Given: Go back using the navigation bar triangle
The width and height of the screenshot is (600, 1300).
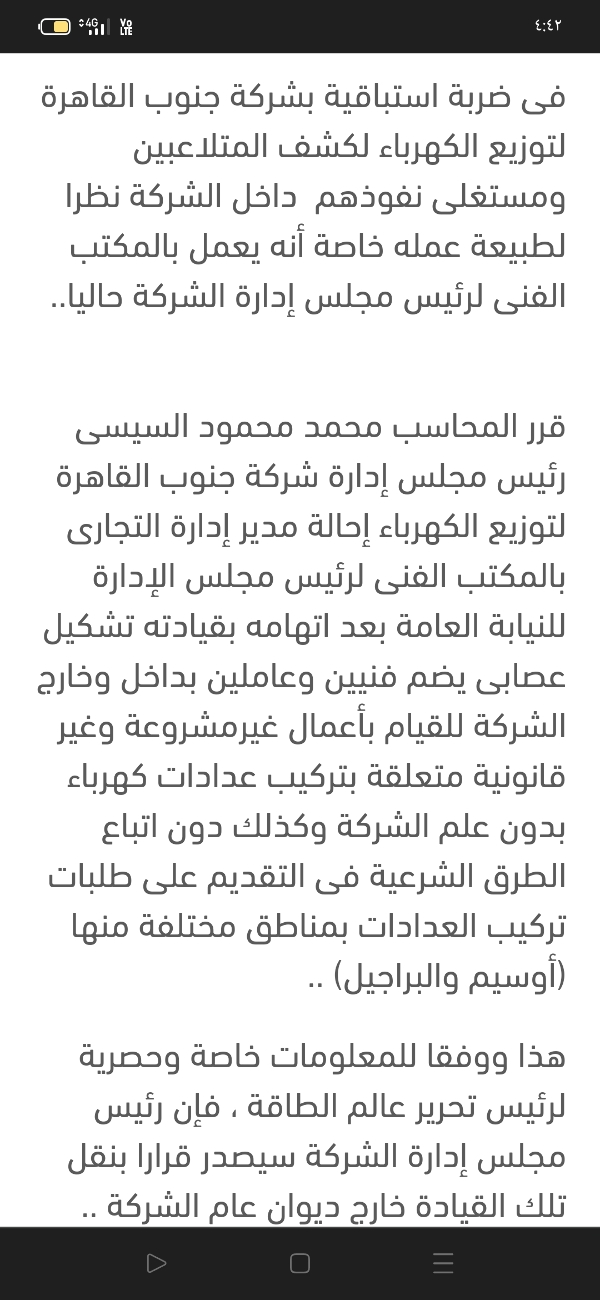Looking at the screenshot, I should [x=156, y=1263].
